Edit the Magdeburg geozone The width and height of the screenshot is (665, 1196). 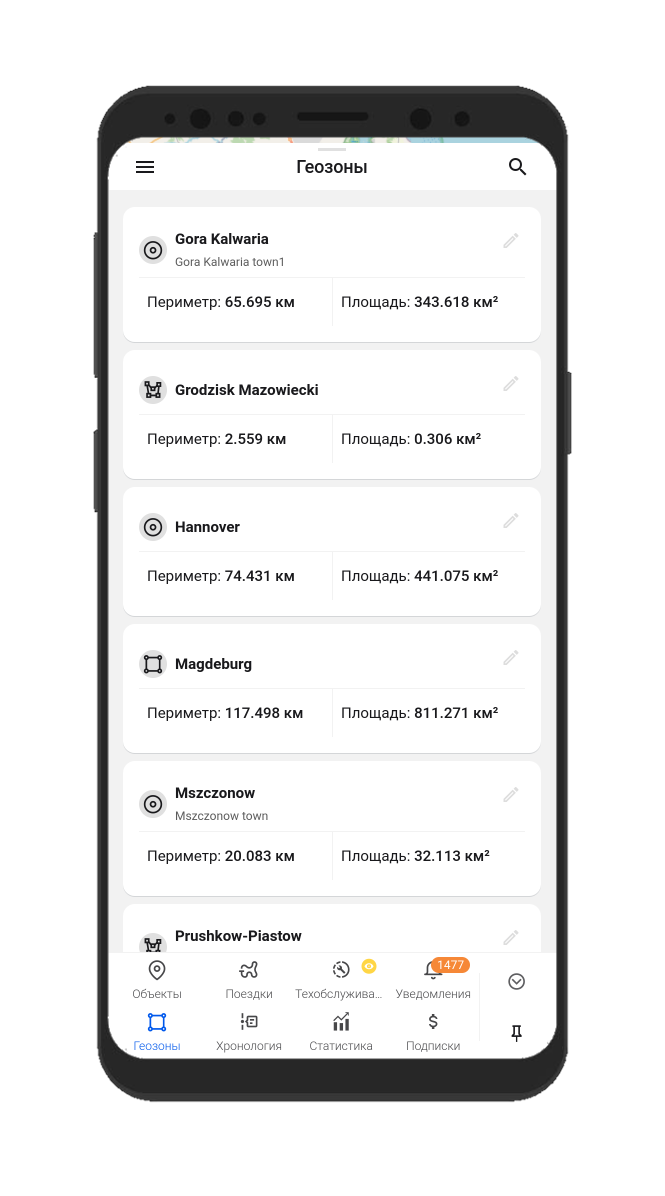pyautogui.click(x=511, y=658)
